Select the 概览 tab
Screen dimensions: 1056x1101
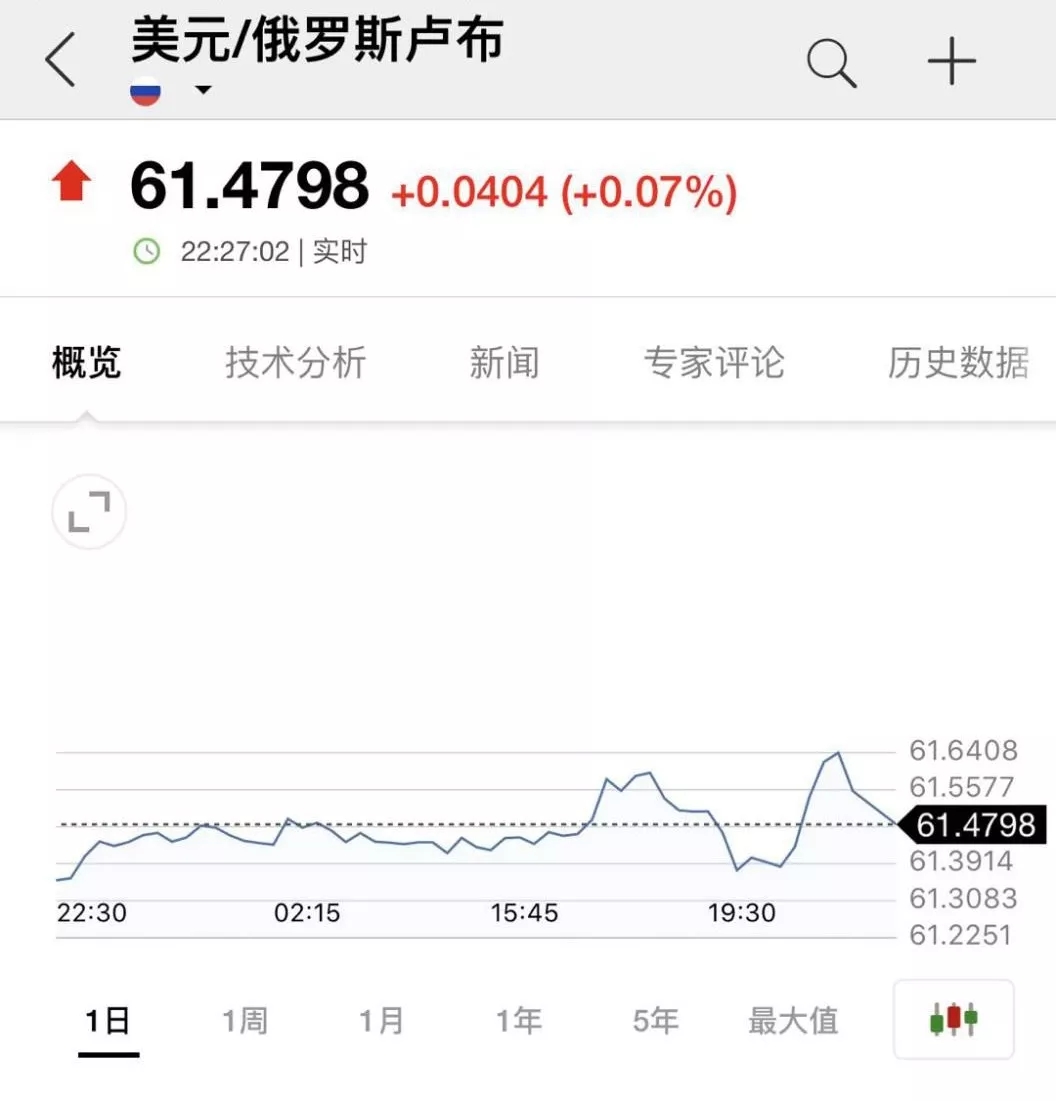point(86,362)
